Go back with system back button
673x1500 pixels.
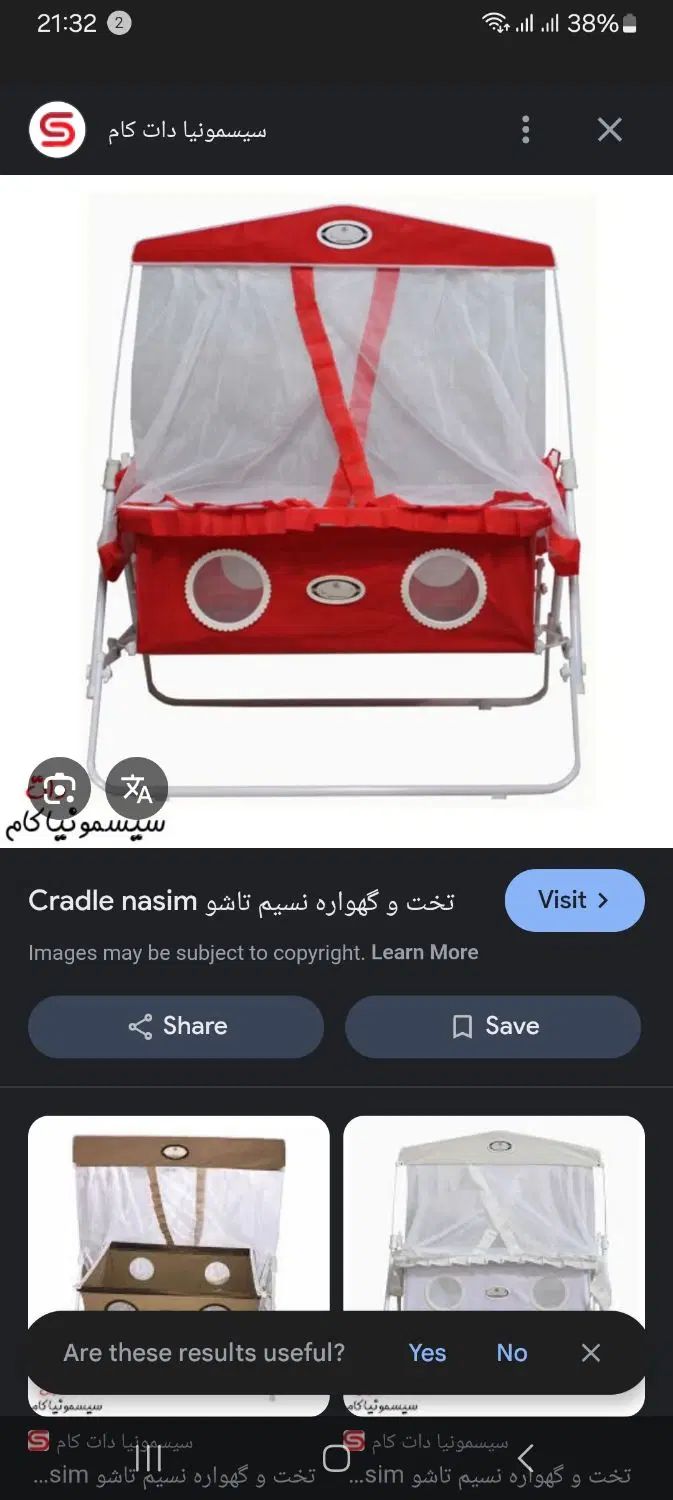[525, 1459]
